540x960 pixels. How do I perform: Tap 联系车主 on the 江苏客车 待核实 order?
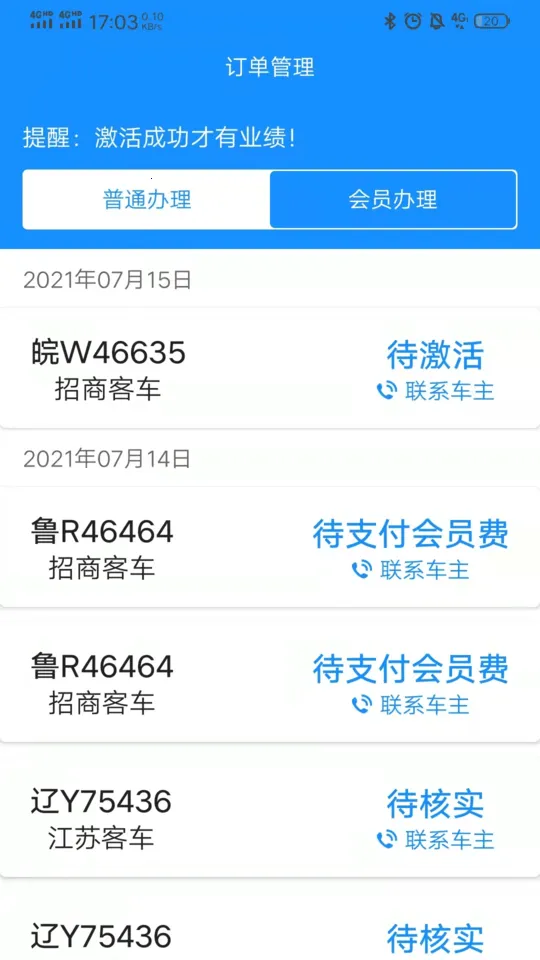pos(435,840)
